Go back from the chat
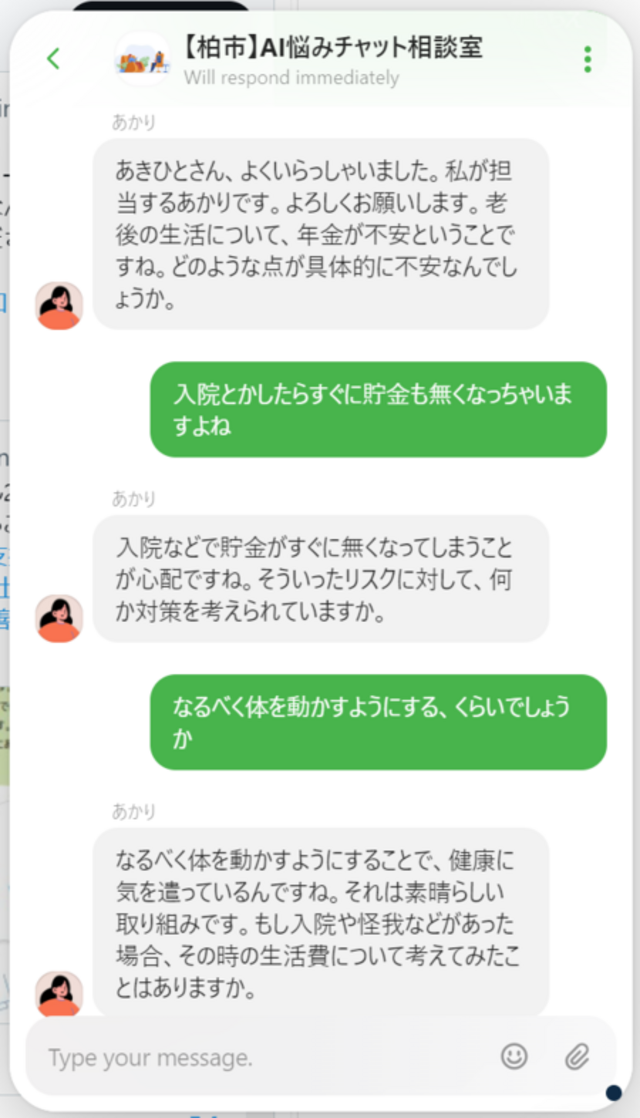The image size is (640, 1118). click(x=54, y=59)
